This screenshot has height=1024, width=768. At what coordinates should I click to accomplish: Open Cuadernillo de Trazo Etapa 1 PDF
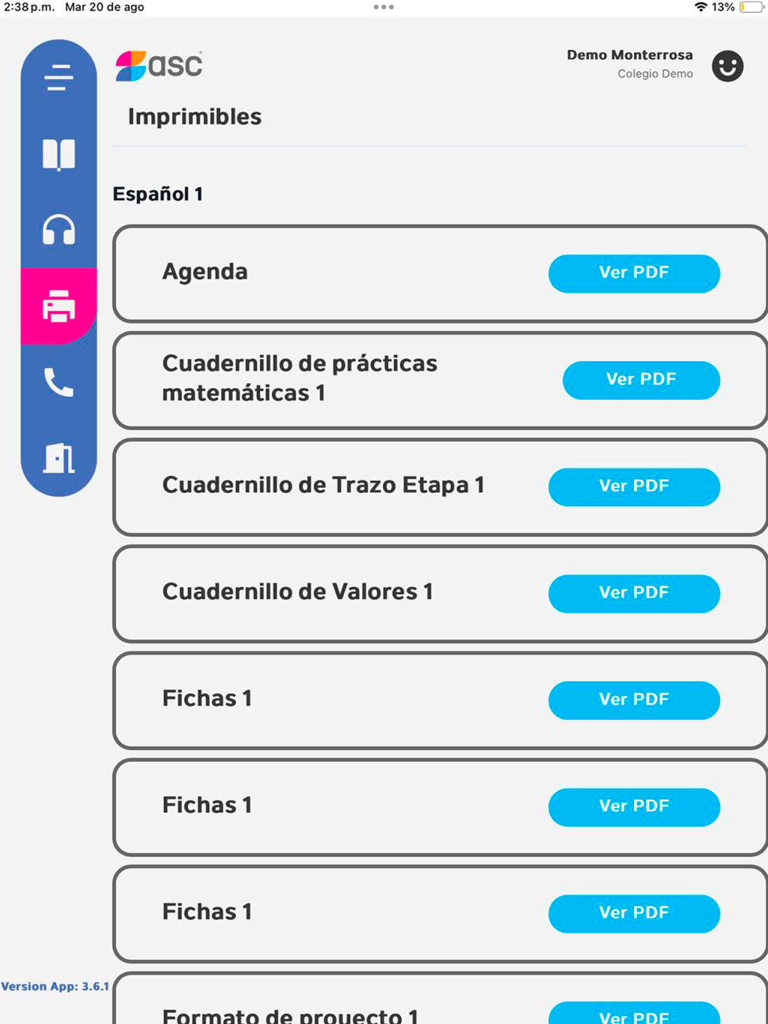tap(634, 487)
